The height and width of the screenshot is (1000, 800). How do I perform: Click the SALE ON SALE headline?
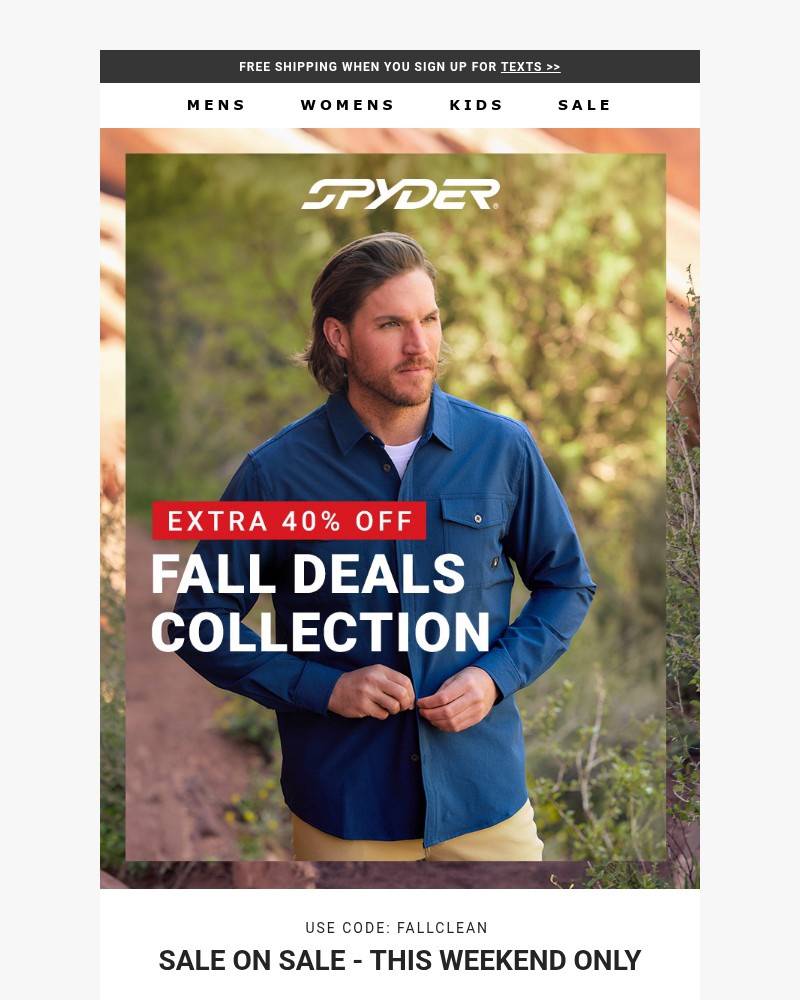(x=400, y=961)
